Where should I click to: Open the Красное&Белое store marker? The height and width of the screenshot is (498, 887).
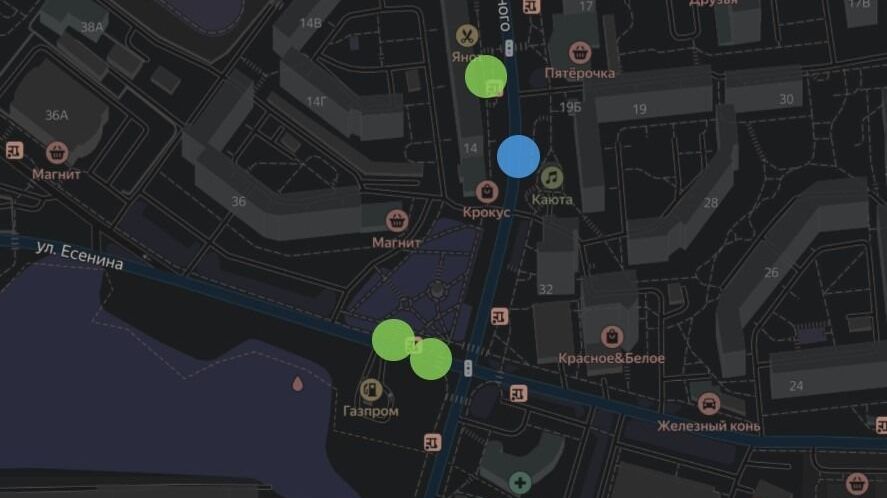(x=611, y=336)
